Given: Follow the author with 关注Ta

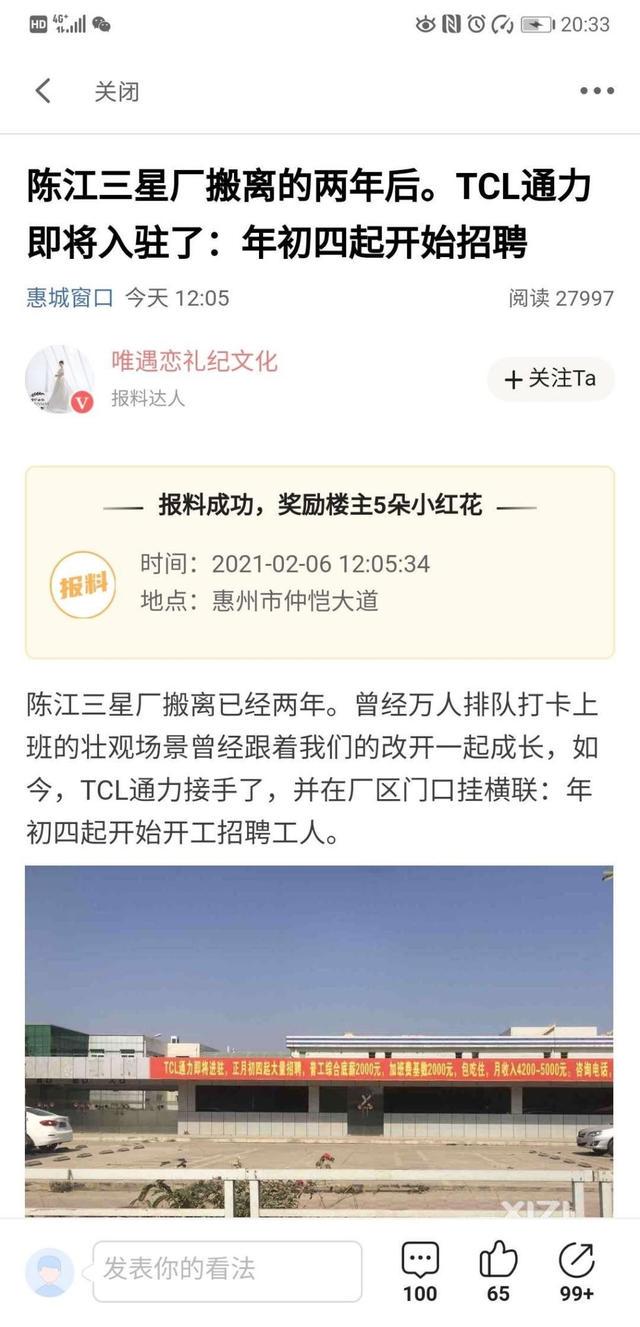Looking at the screenshot, I should tap(550, 379).
